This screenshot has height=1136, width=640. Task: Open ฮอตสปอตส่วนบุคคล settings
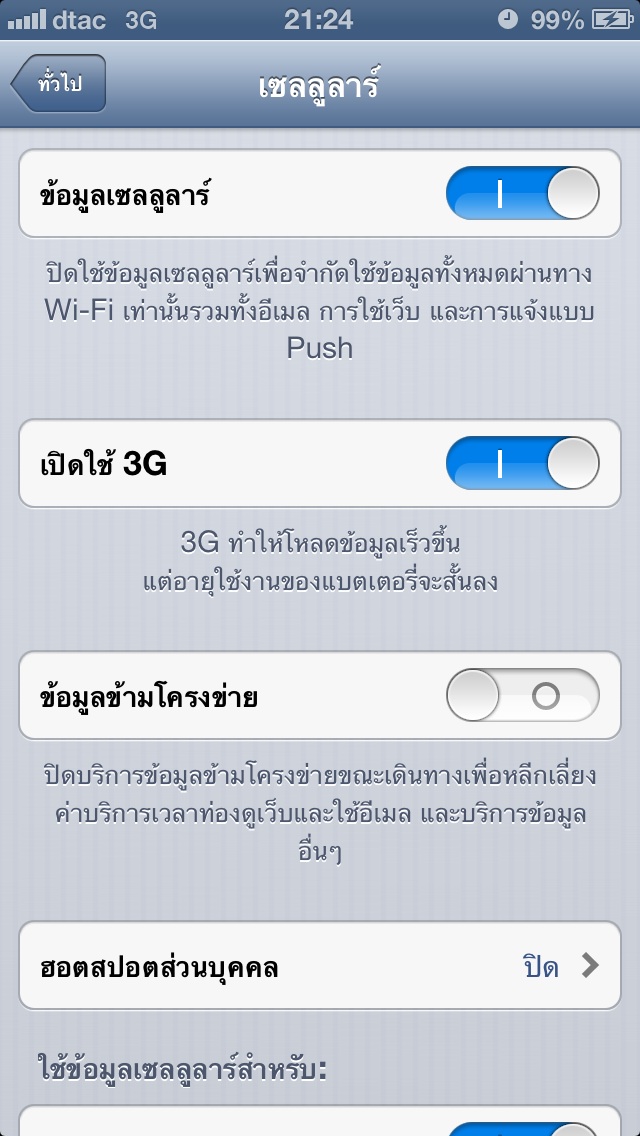click(x=320, y=966)
